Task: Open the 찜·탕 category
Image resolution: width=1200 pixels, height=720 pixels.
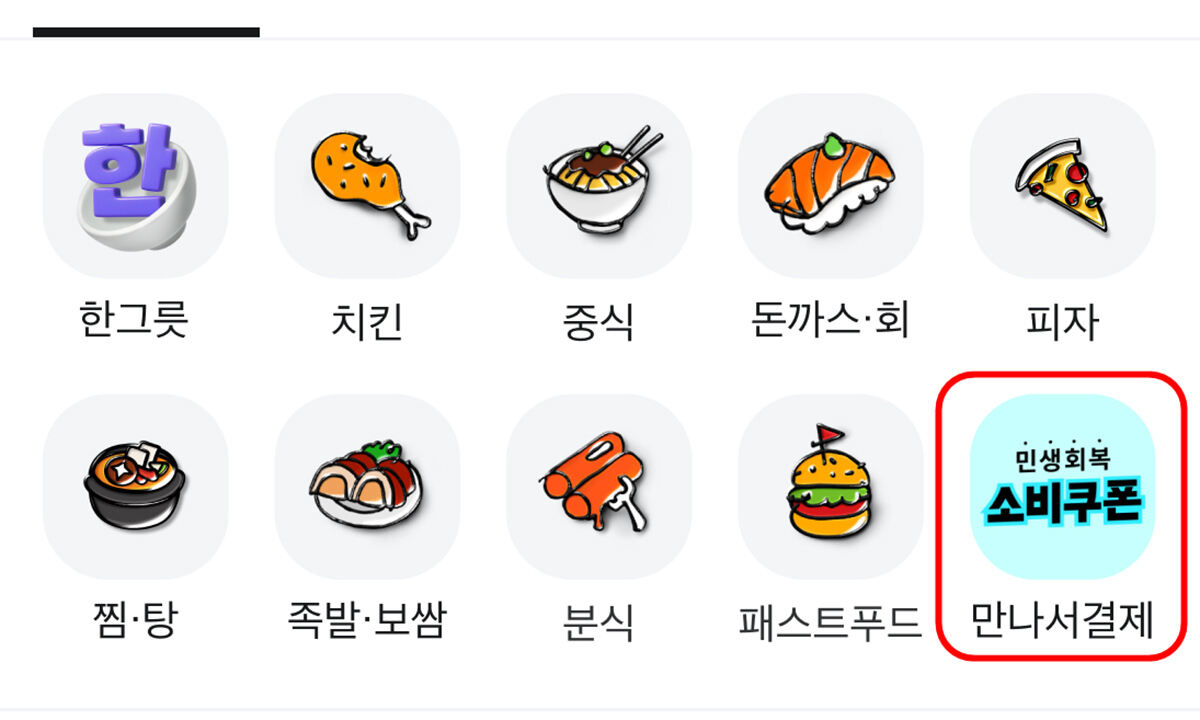Action: click(x=135, y=487)
